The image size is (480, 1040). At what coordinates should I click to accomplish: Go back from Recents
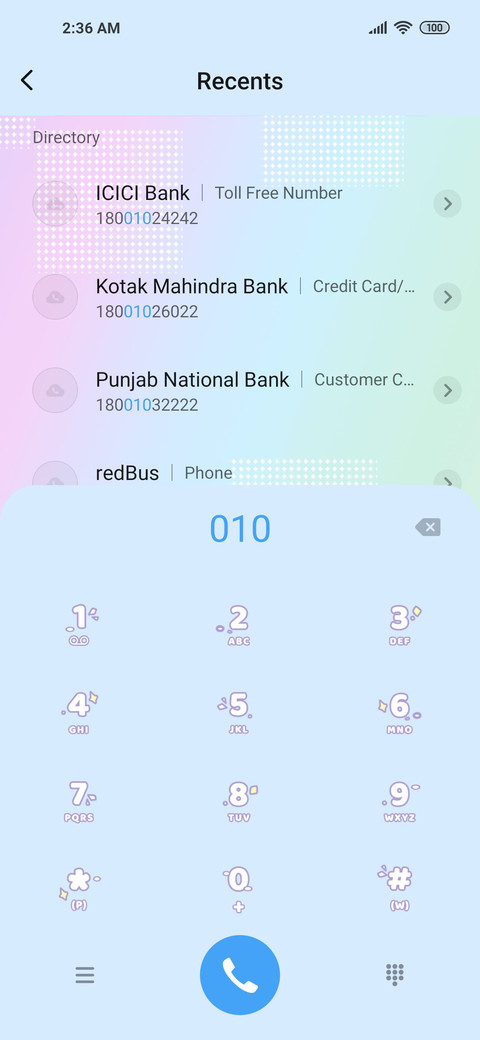pos(27,81)
